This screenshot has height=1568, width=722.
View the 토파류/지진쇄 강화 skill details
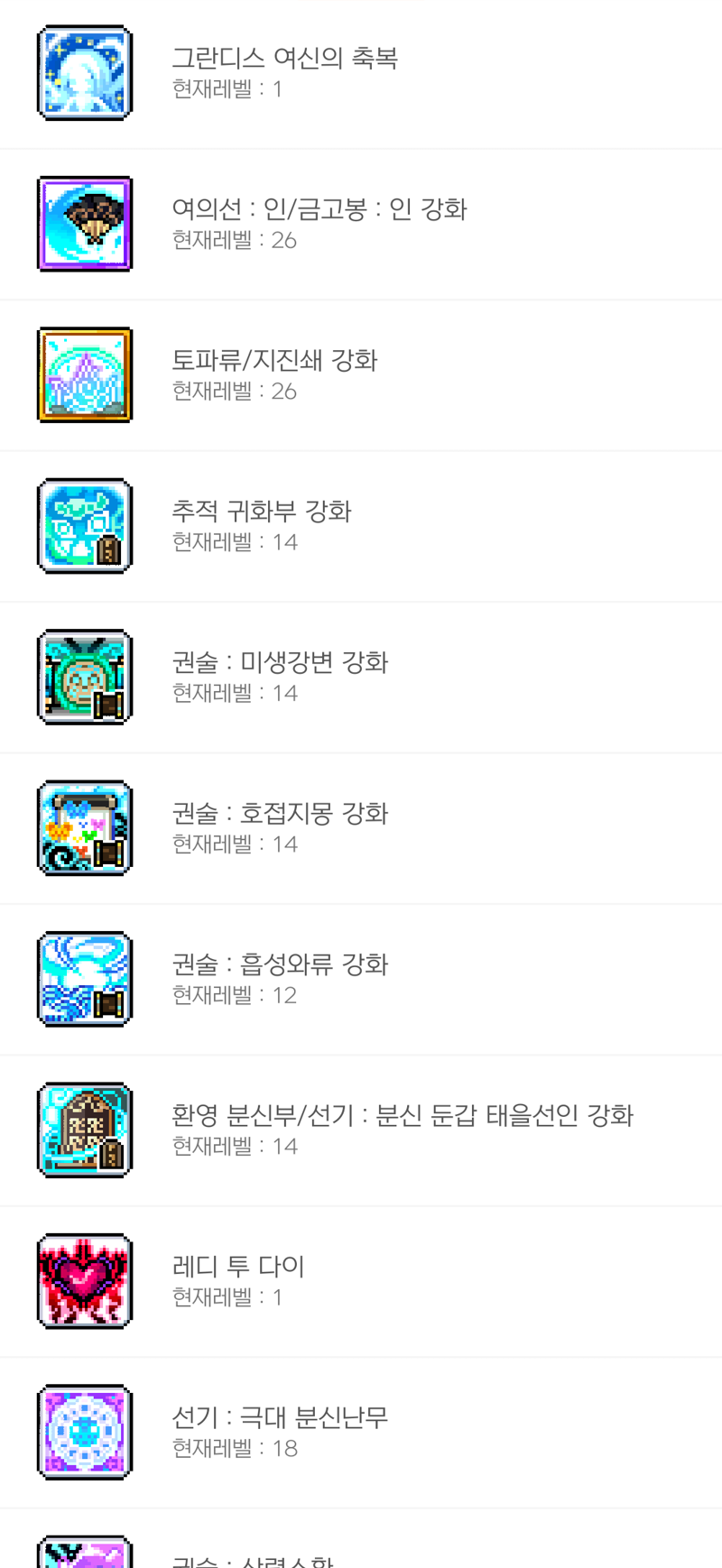tap(361, 375)
